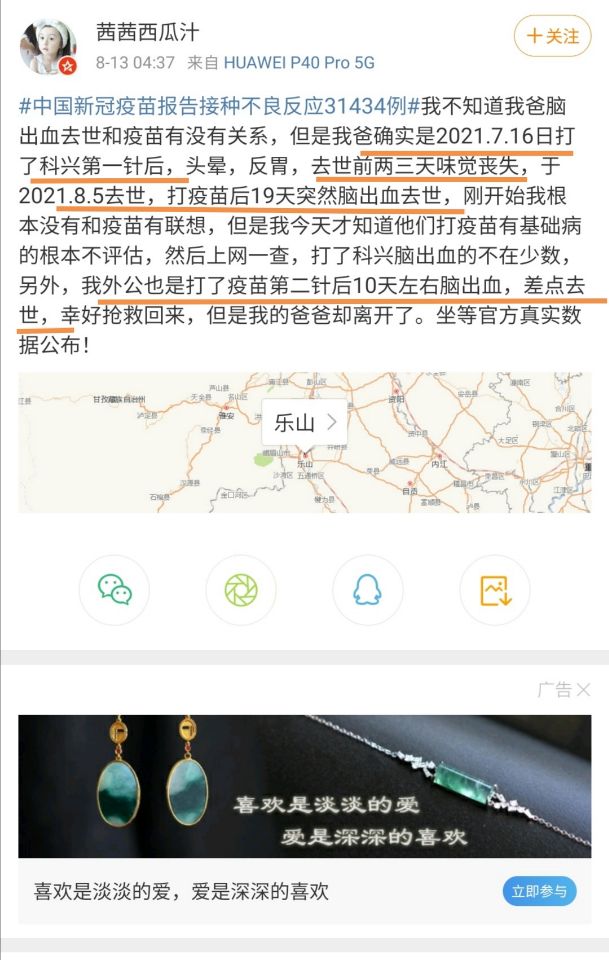Open 茜茜西瓜汁's profile avatar
The image size is (609, 960).
click(49, 46)
